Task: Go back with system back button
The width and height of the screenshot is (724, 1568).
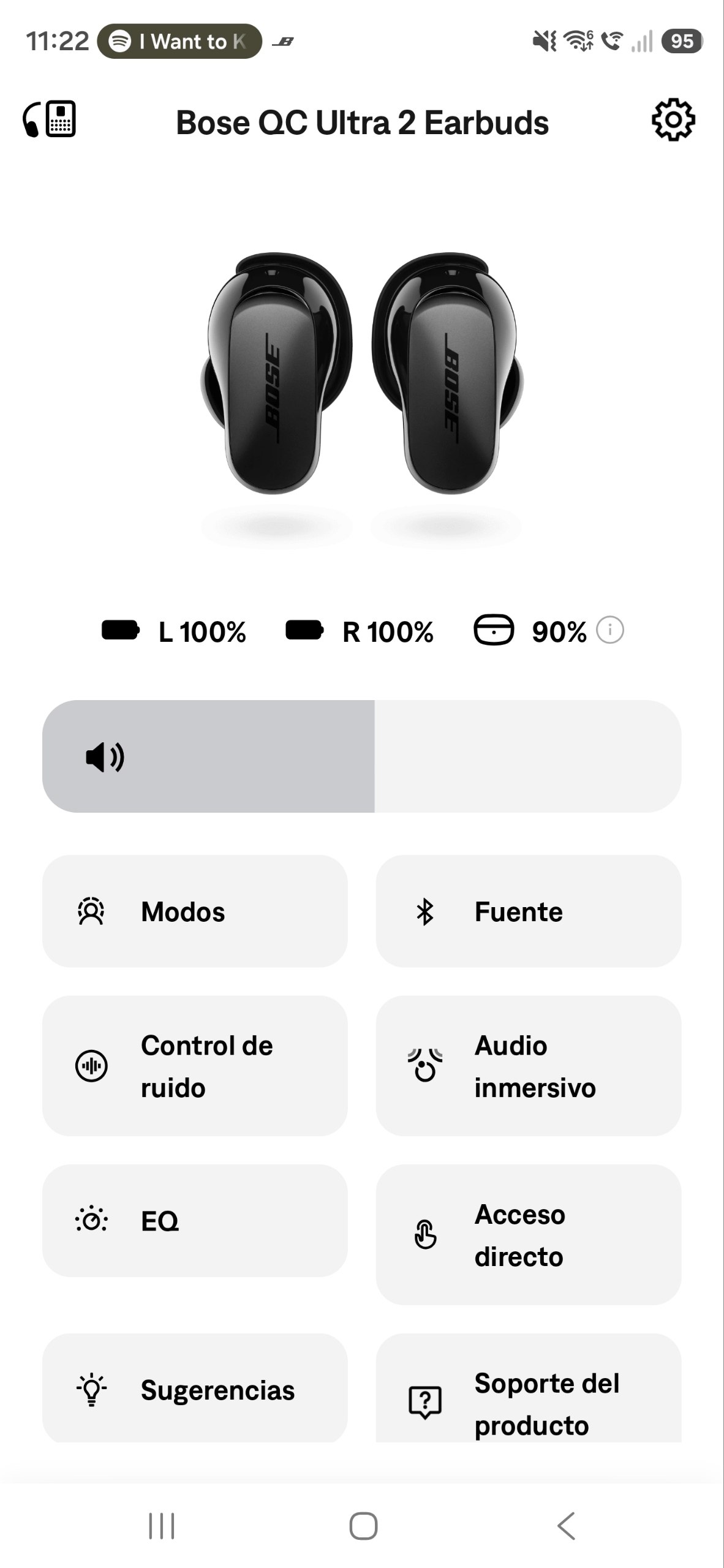Action: pos(566,1525)
